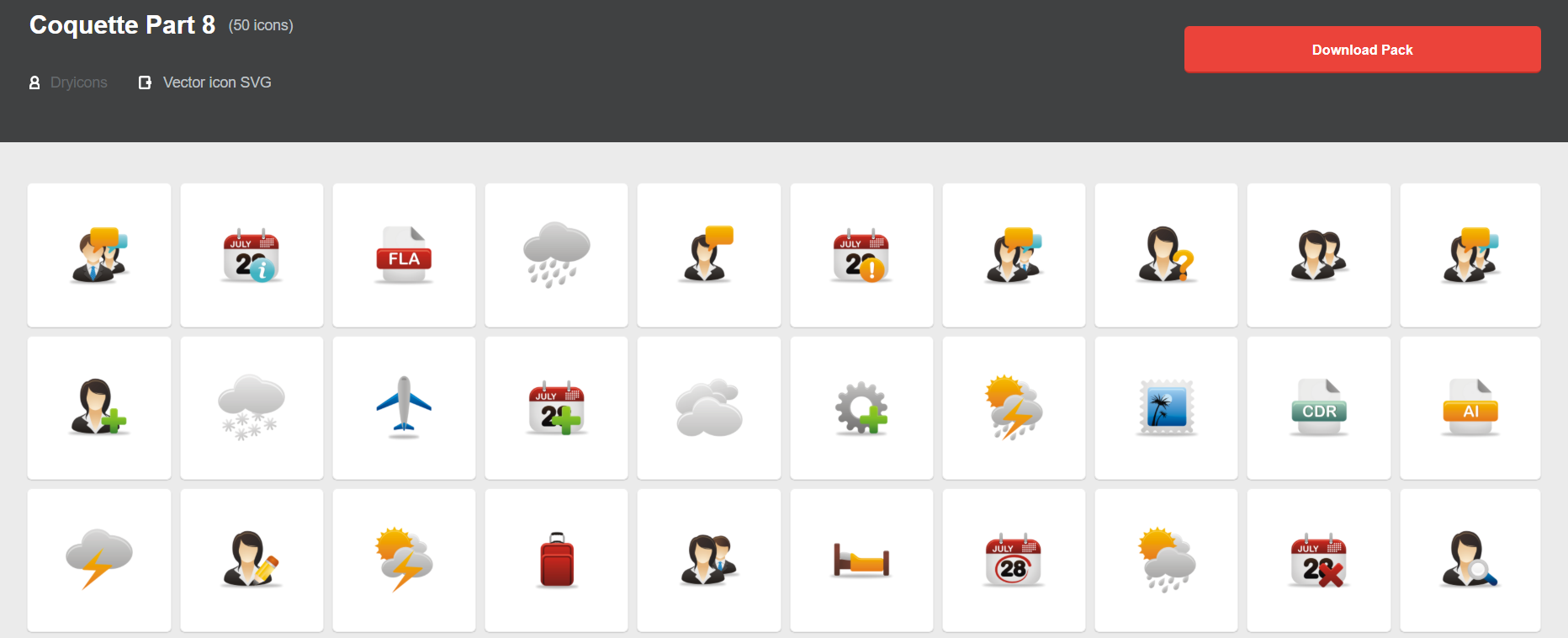The width and height of the screenshot is (1568, 638).
Task: Choose the woman with question mark icon
Action: 1166,255
